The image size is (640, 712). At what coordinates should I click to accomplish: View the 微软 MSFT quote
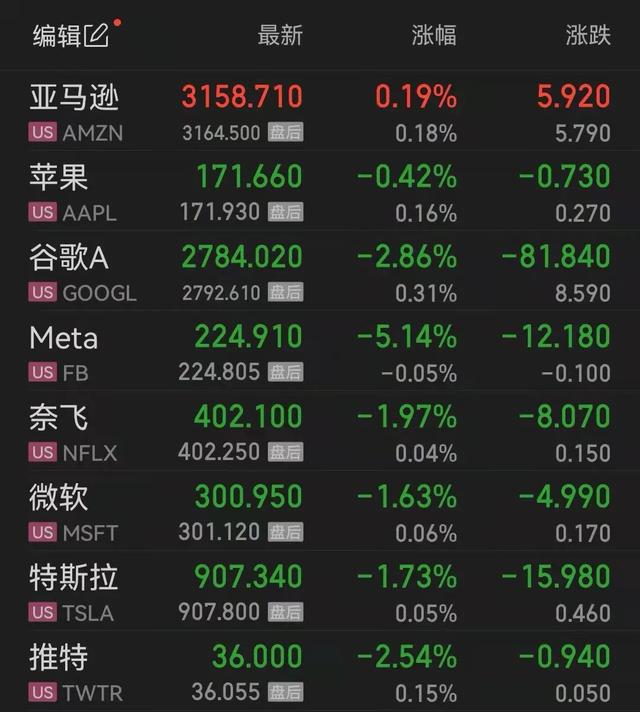[60, 511]
